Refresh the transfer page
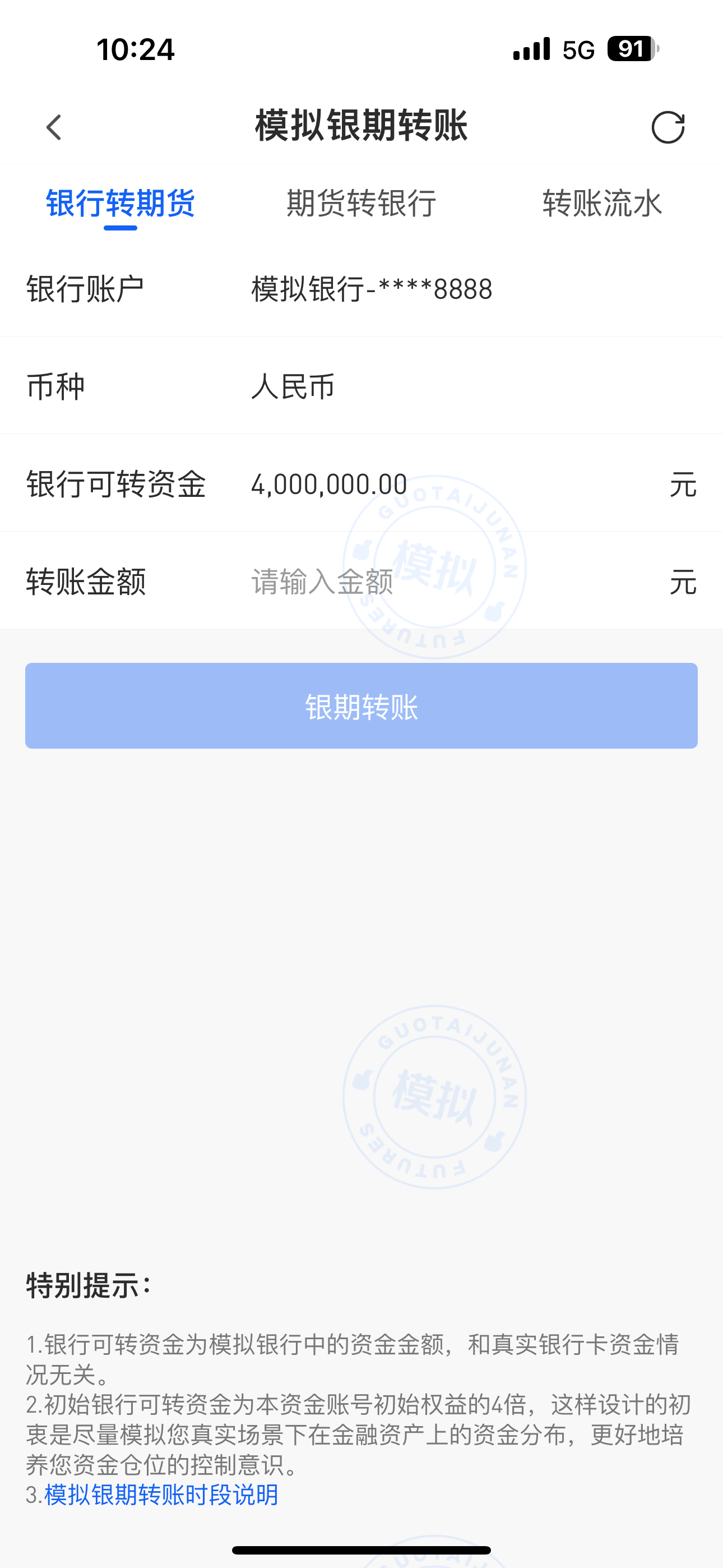This screenshot has width=723, height=1568. click(x=668, y=127)
